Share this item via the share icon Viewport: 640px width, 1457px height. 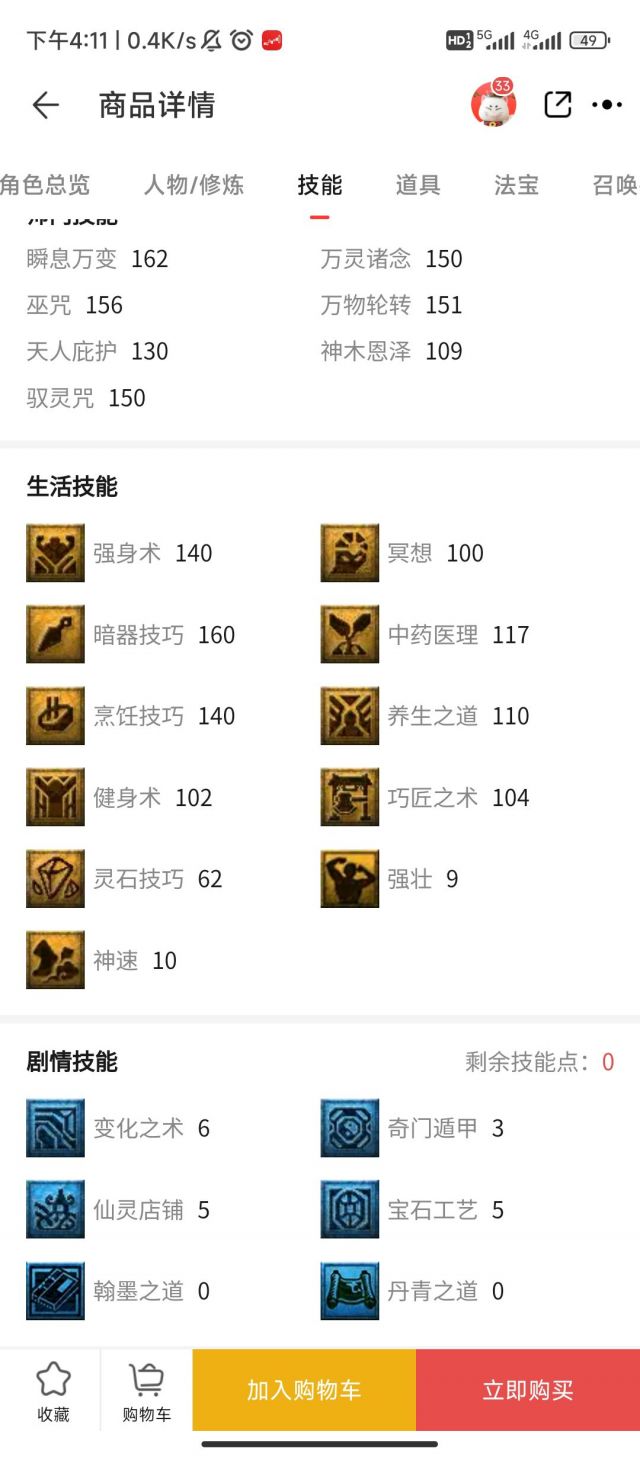pos(557,104)
